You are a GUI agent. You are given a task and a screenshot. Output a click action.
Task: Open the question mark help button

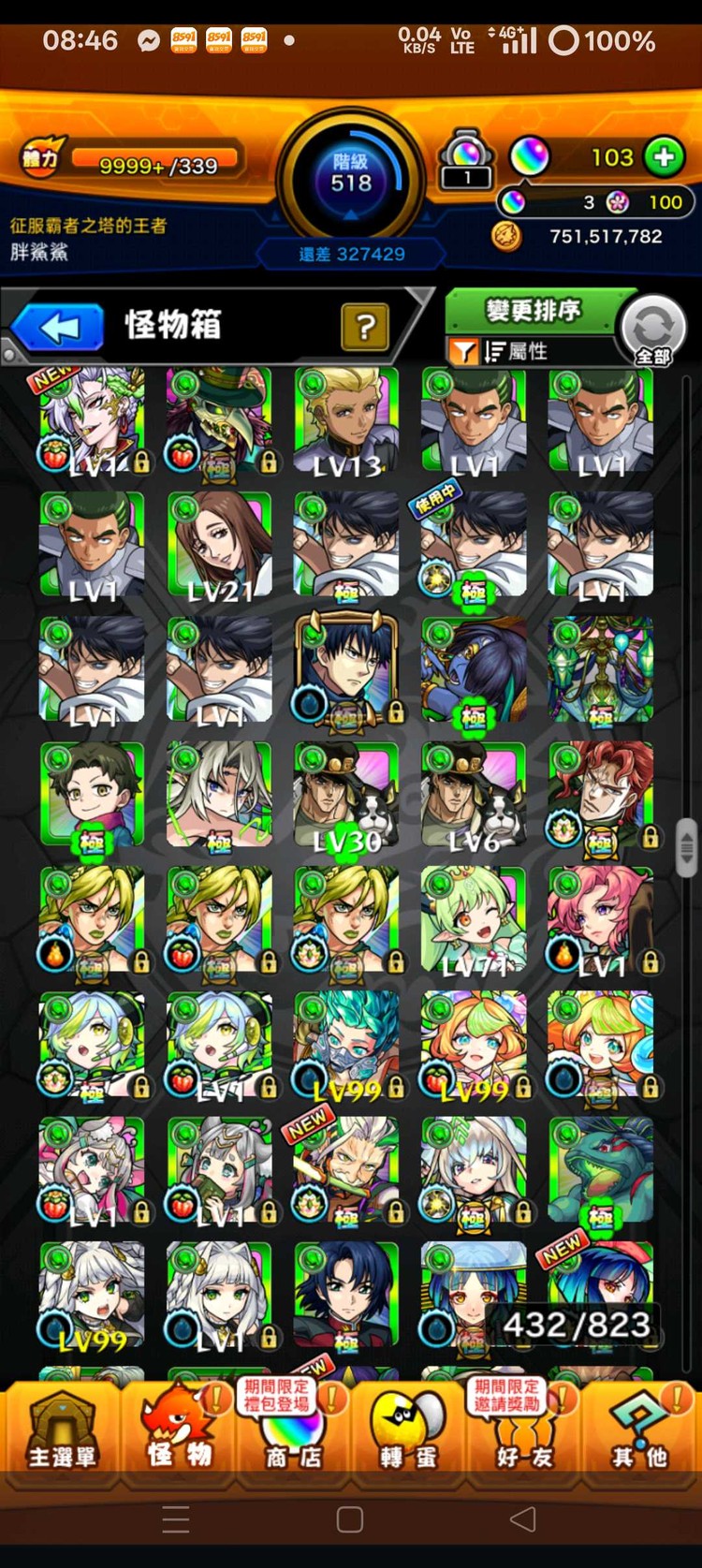pyautogui.click(x=365, y=327)
